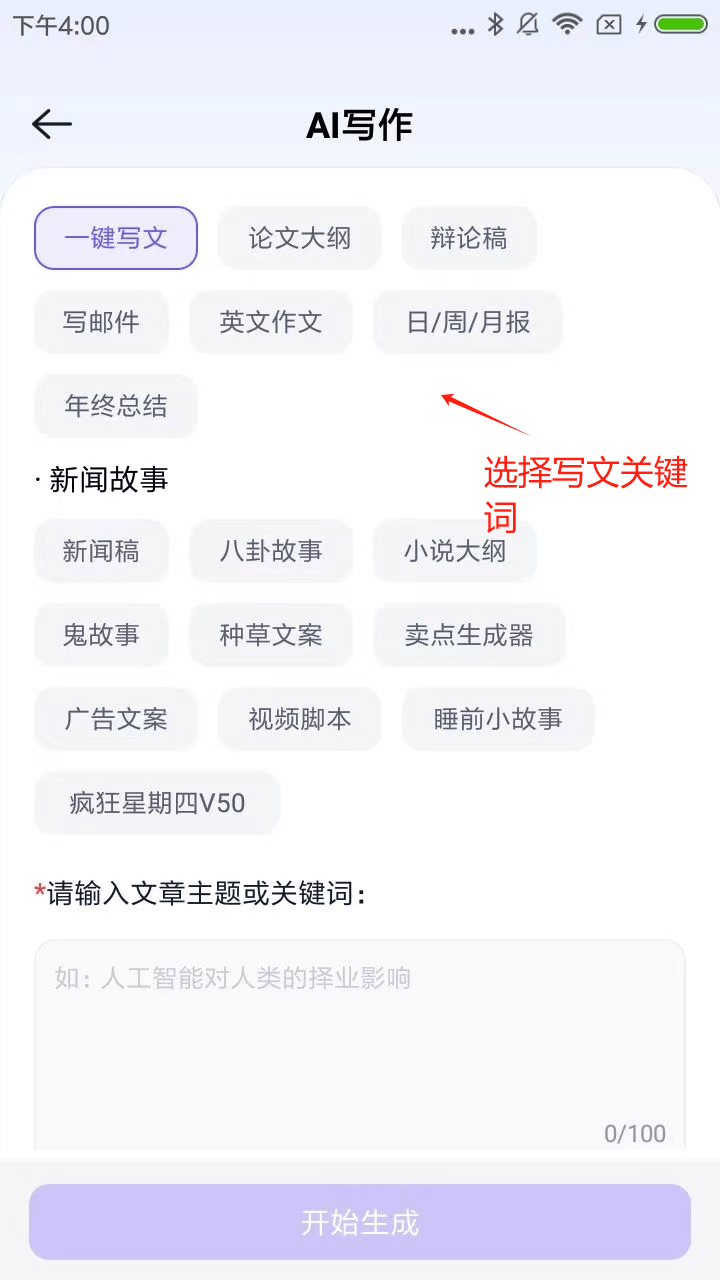
Task: Tap the 八卦故事 chip
Action: [x=271, y=551]
